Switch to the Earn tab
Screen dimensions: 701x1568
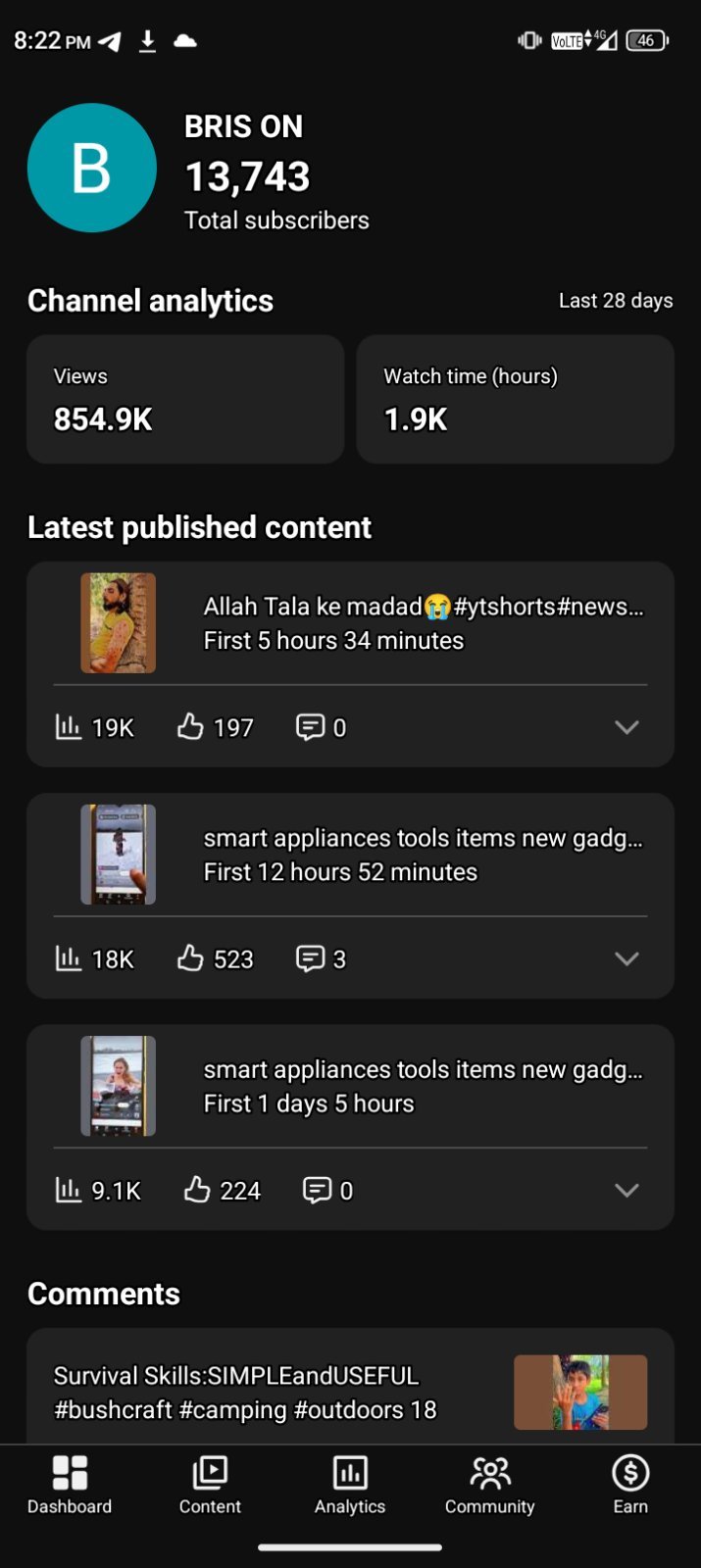[630, 1485]
